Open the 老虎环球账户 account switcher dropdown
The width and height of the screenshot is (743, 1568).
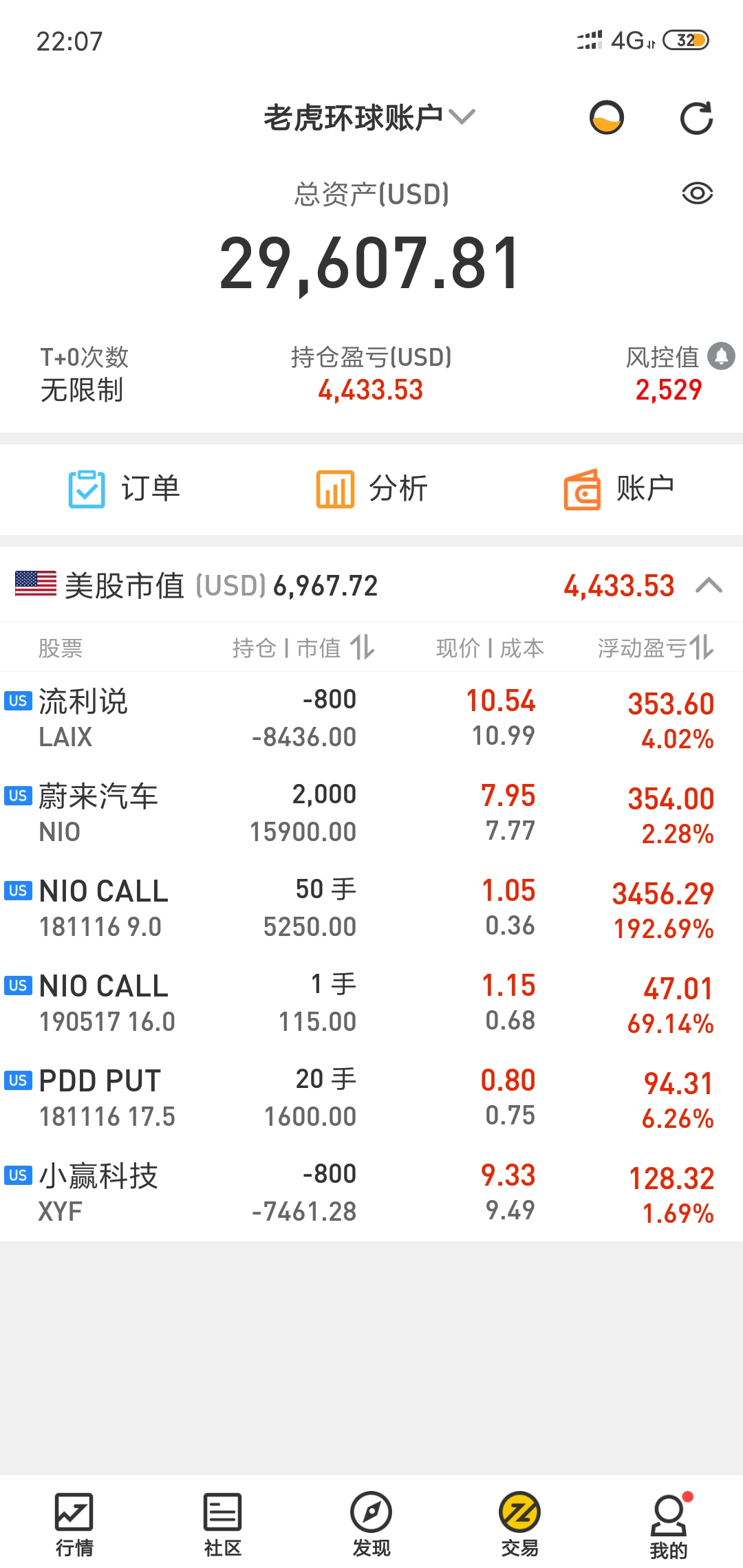[370, 118]
